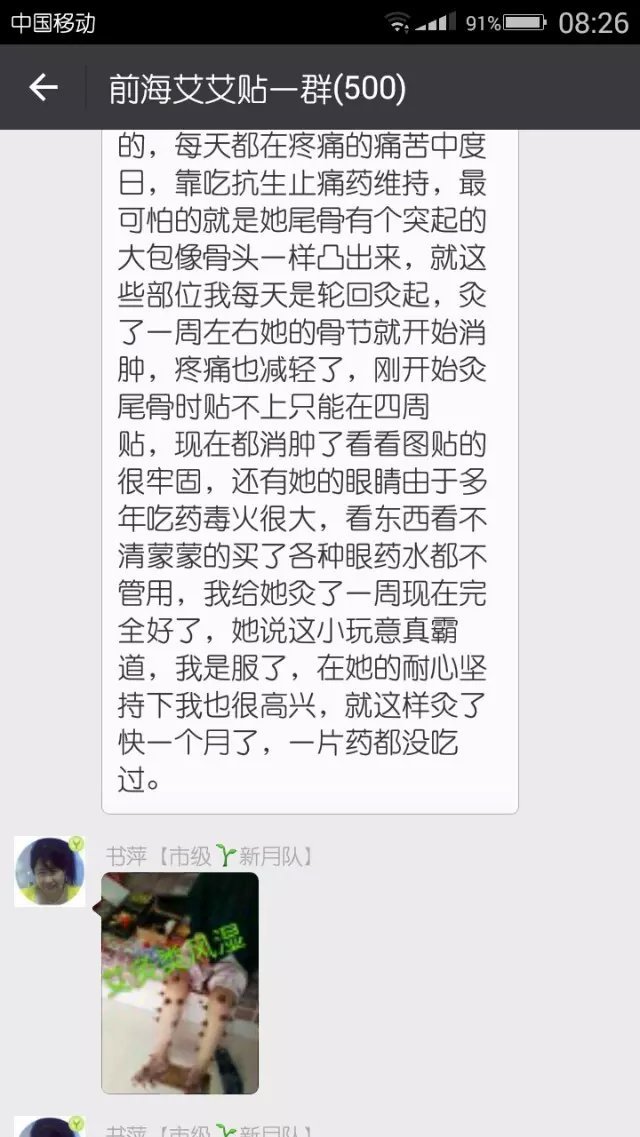Viewport: 640px width, 1137px height.
Task: Go back from the group chat
Action: pos(43,88)
